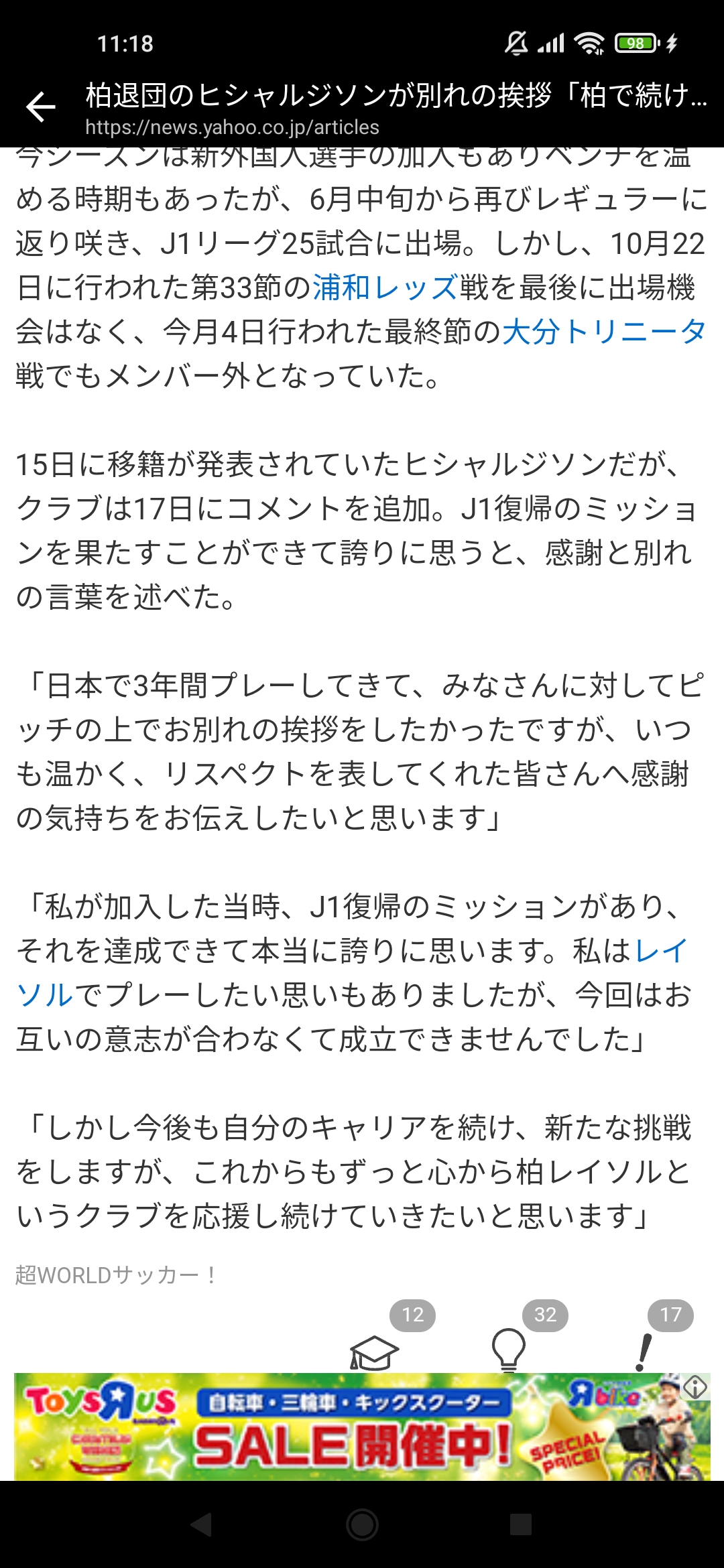Open the 大分トリニータ link
This screenshot has height=1568, width=724.
click(x=604, y=332)
